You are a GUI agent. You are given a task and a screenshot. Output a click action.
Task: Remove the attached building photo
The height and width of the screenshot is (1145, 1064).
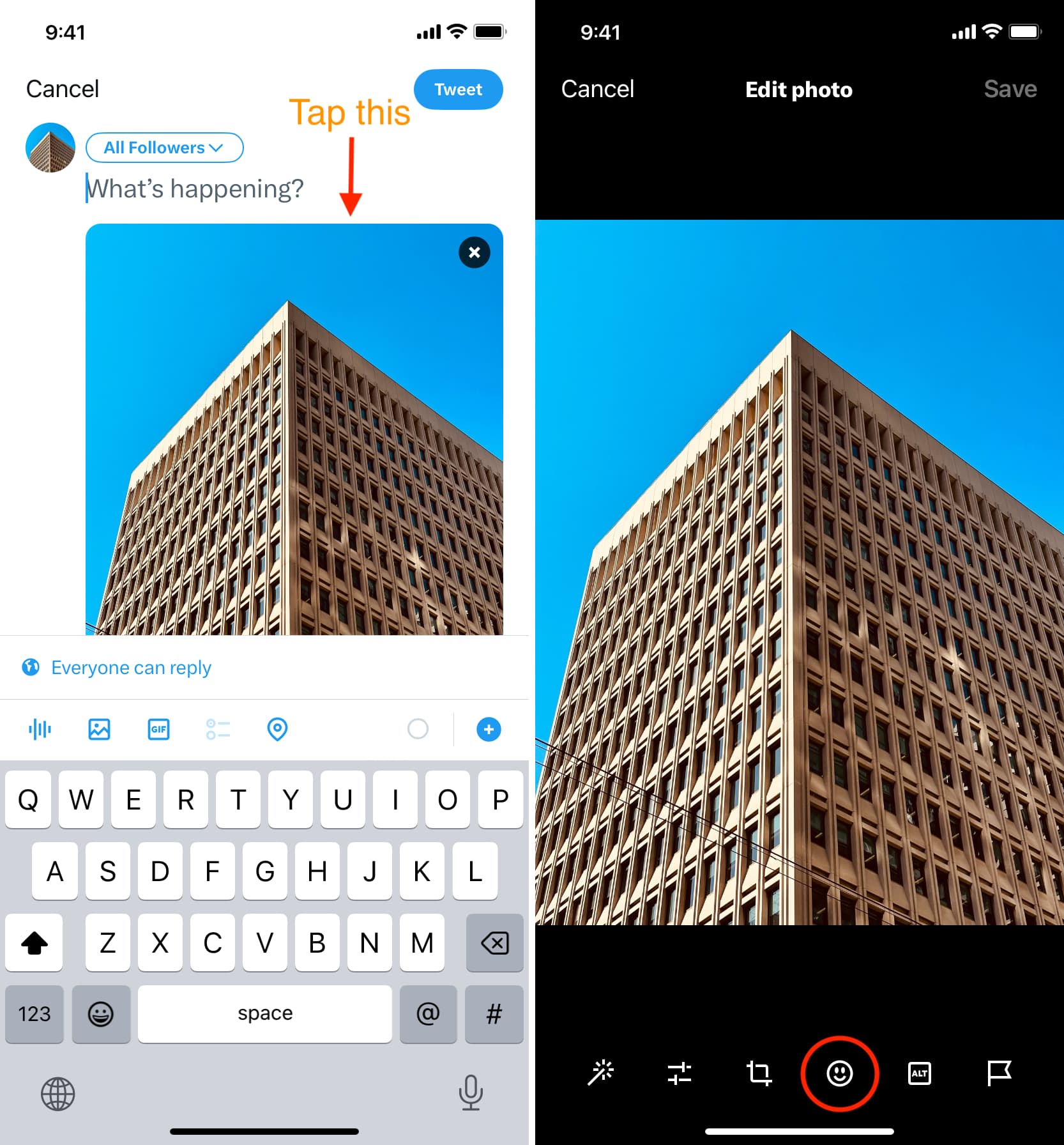point(474,252)
